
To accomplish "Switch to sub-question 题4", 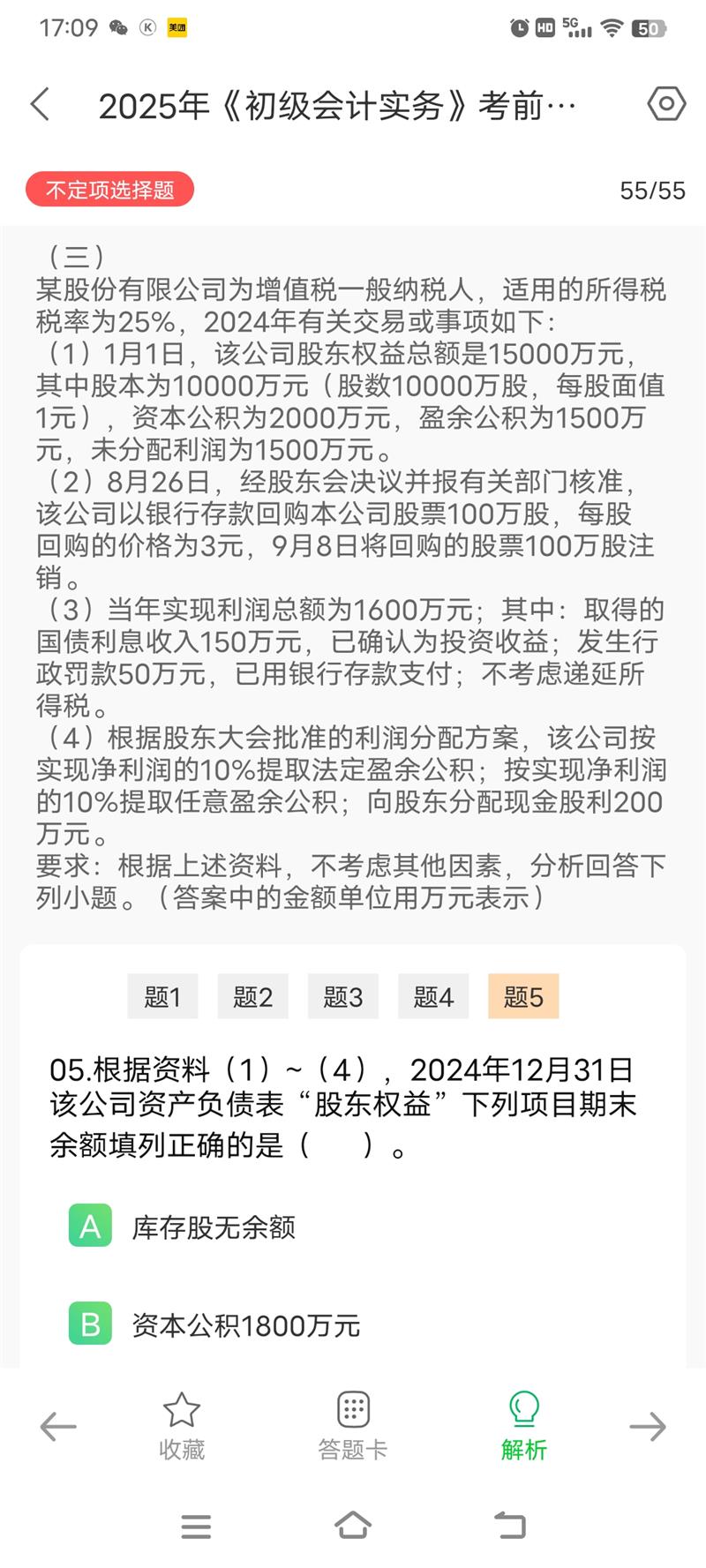I will pyautogui.click(x=433, y=996).
